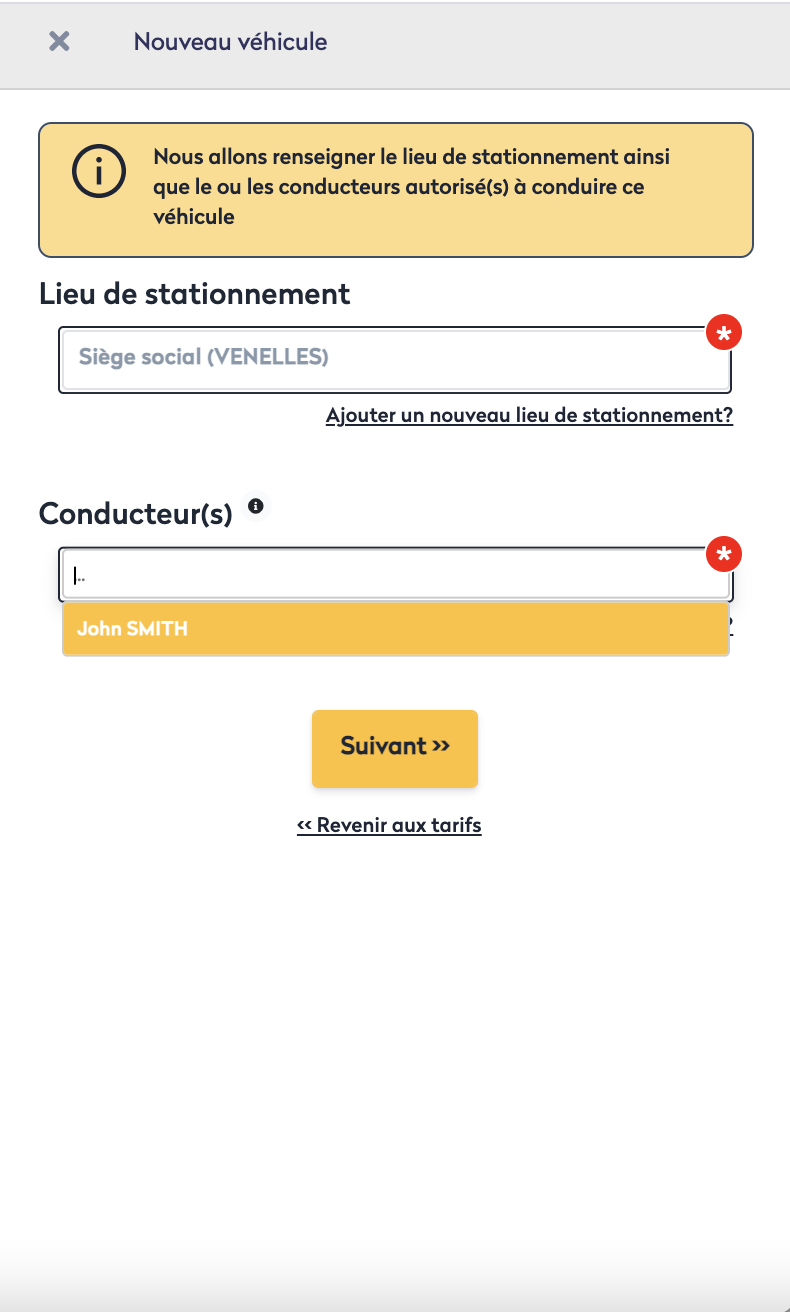Focus the Conducteur(s) search field
This screenshot has width=790, height=1312.
[395, 576]
